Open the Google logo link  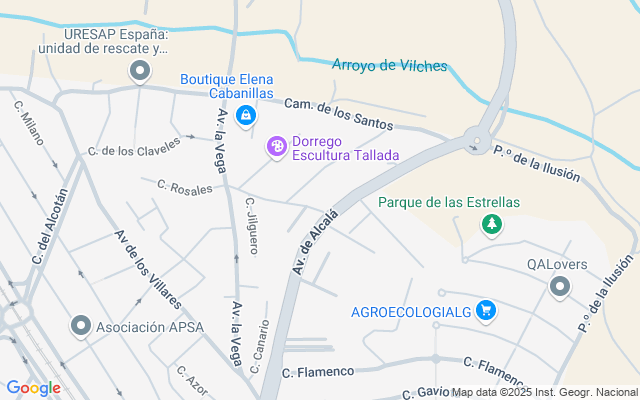coord(33,388)
